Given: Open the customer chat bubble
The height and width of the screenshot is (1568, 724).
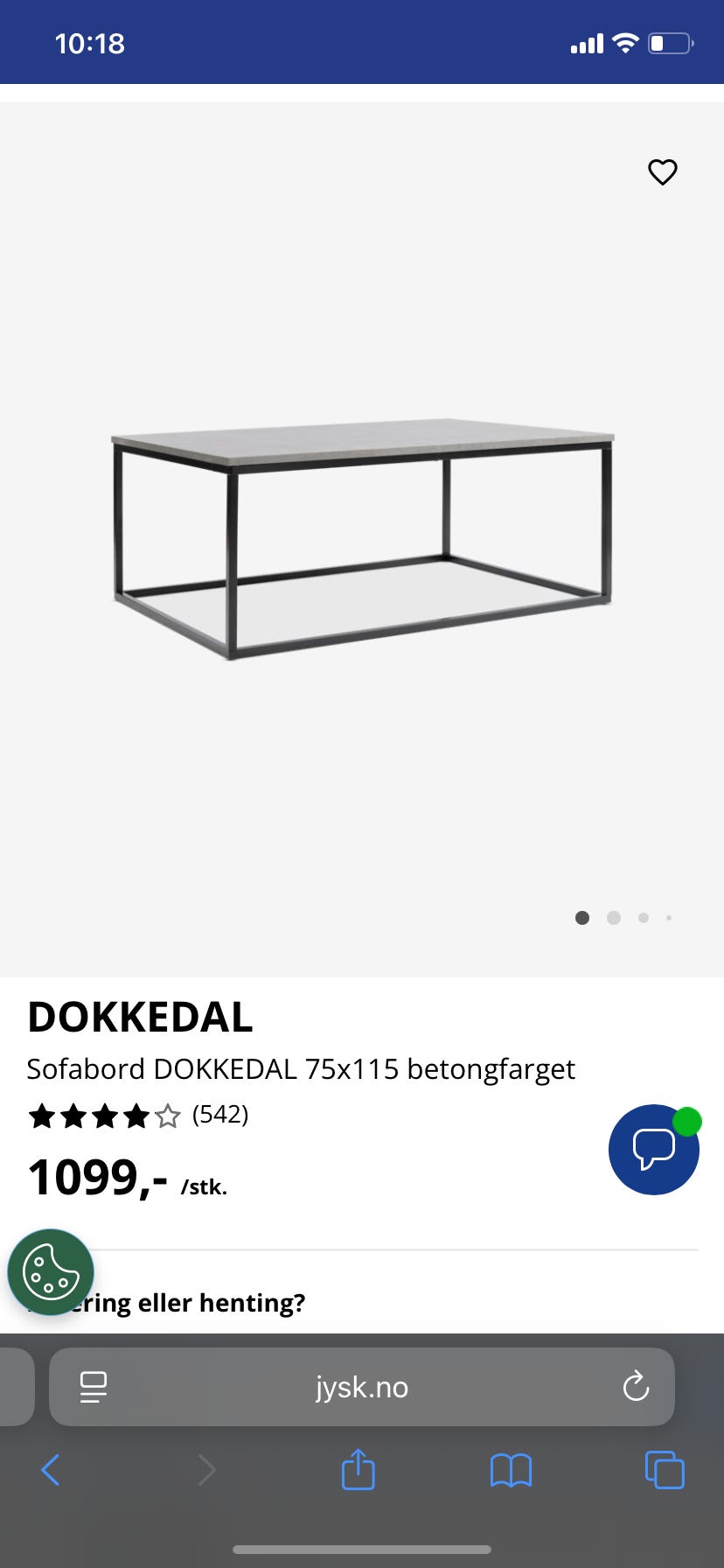Looking at the screenshot, I should pos(653,1149).
